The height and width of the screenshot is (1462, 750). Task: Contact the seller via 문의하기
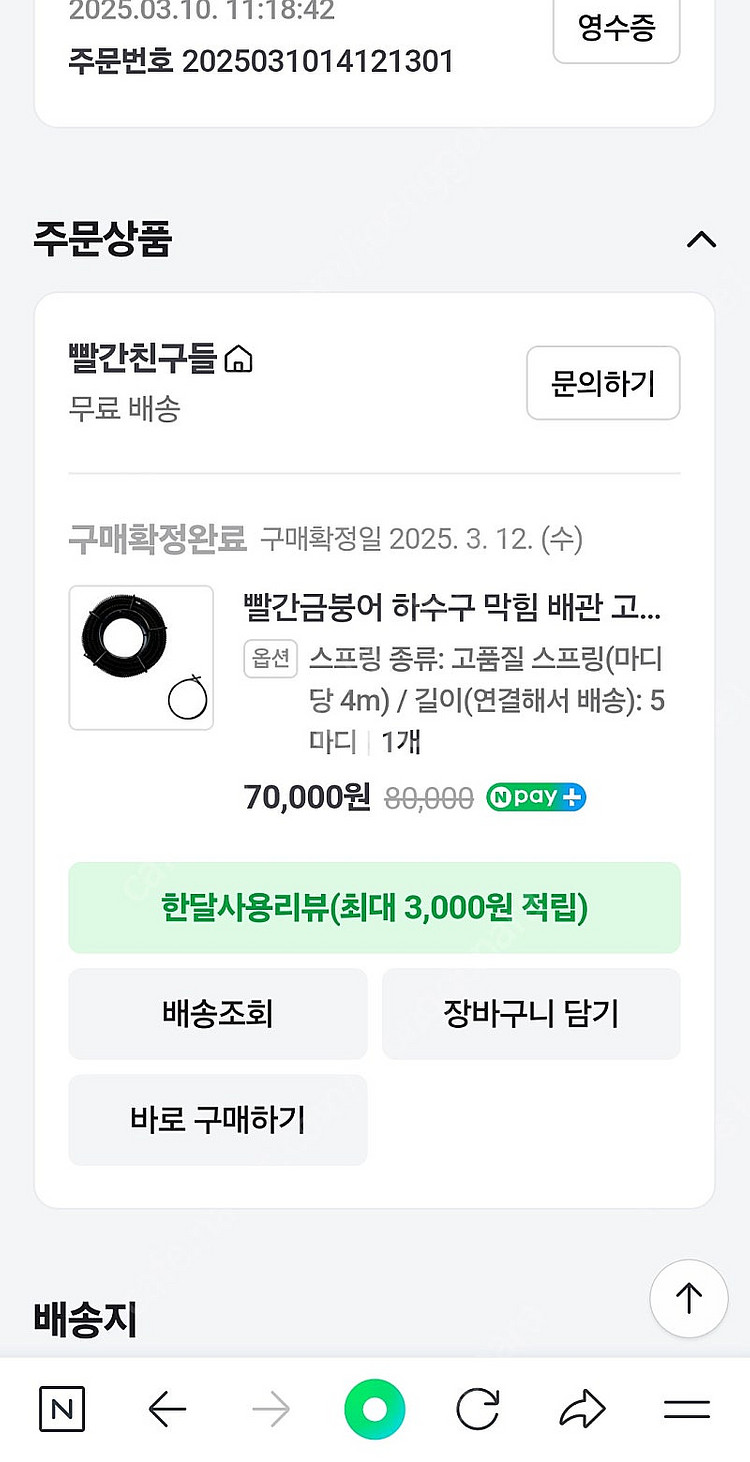click(603, 382)
